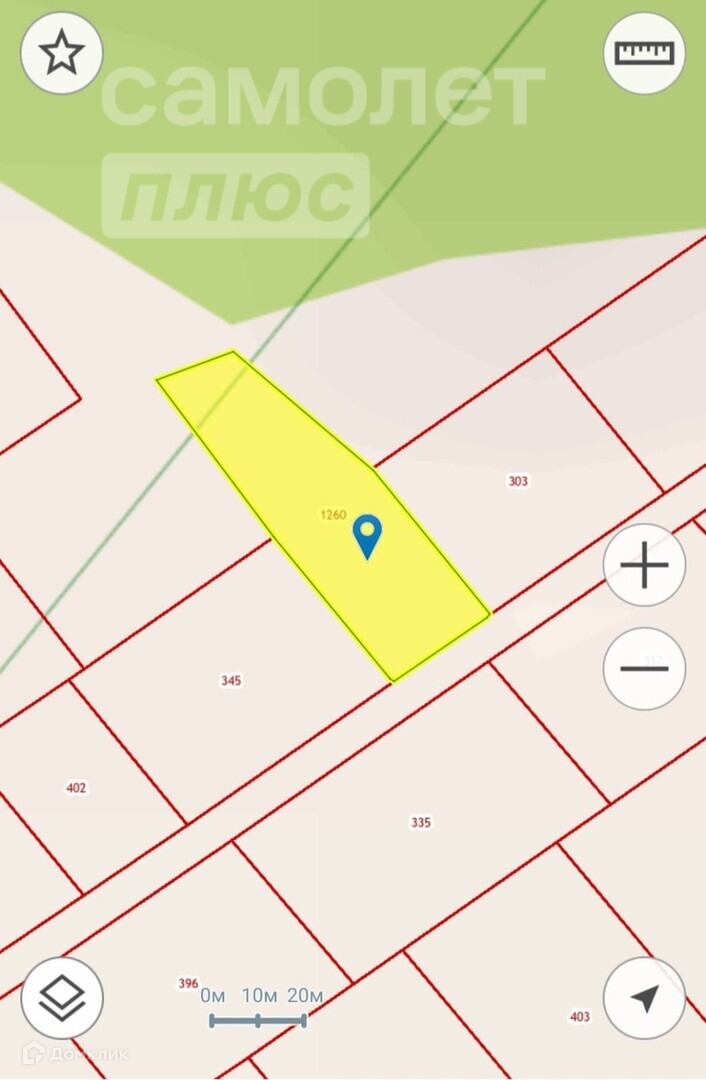706x1080 pixels.
Task: Select parcel 335 on the map
Action: tap(420, 822)
